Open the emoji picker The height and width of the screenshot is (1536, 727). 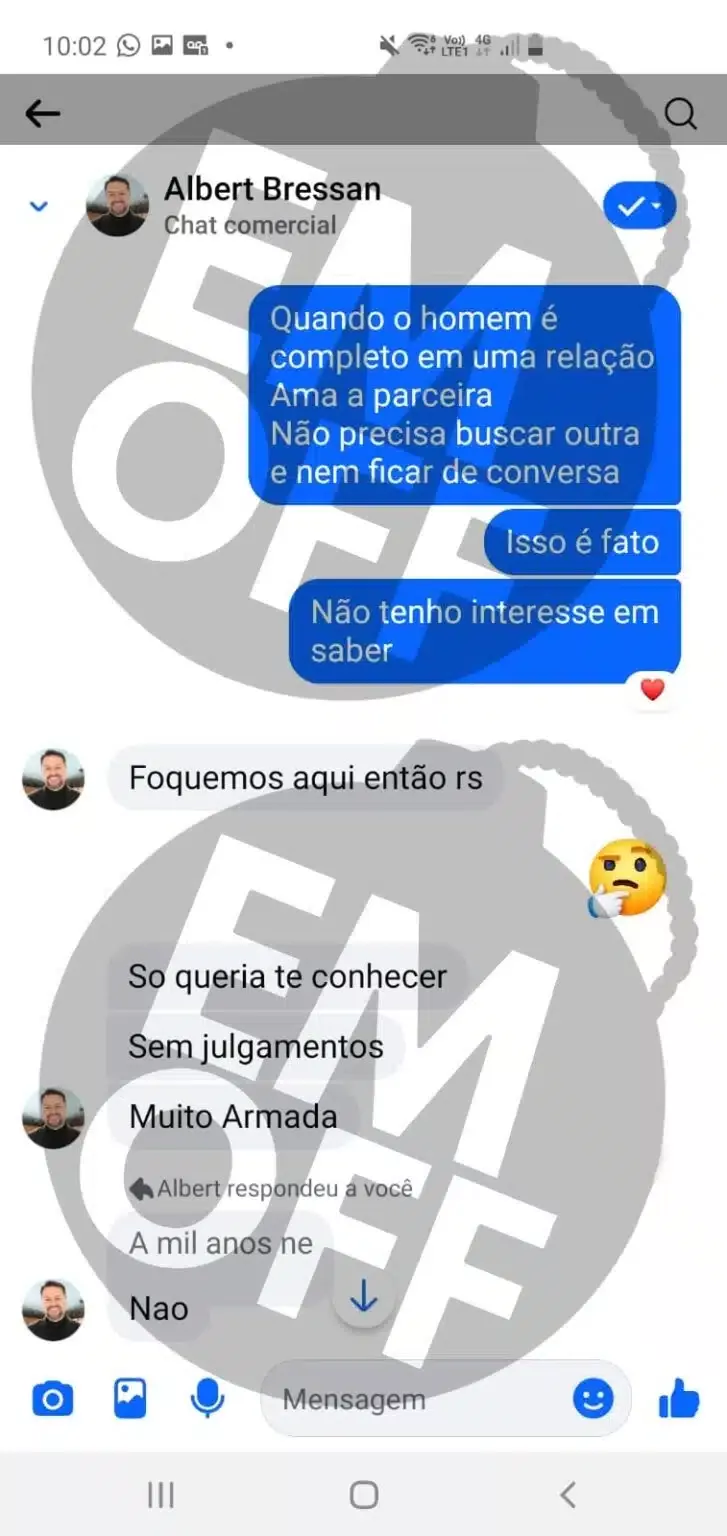[x=593, y=1399]
